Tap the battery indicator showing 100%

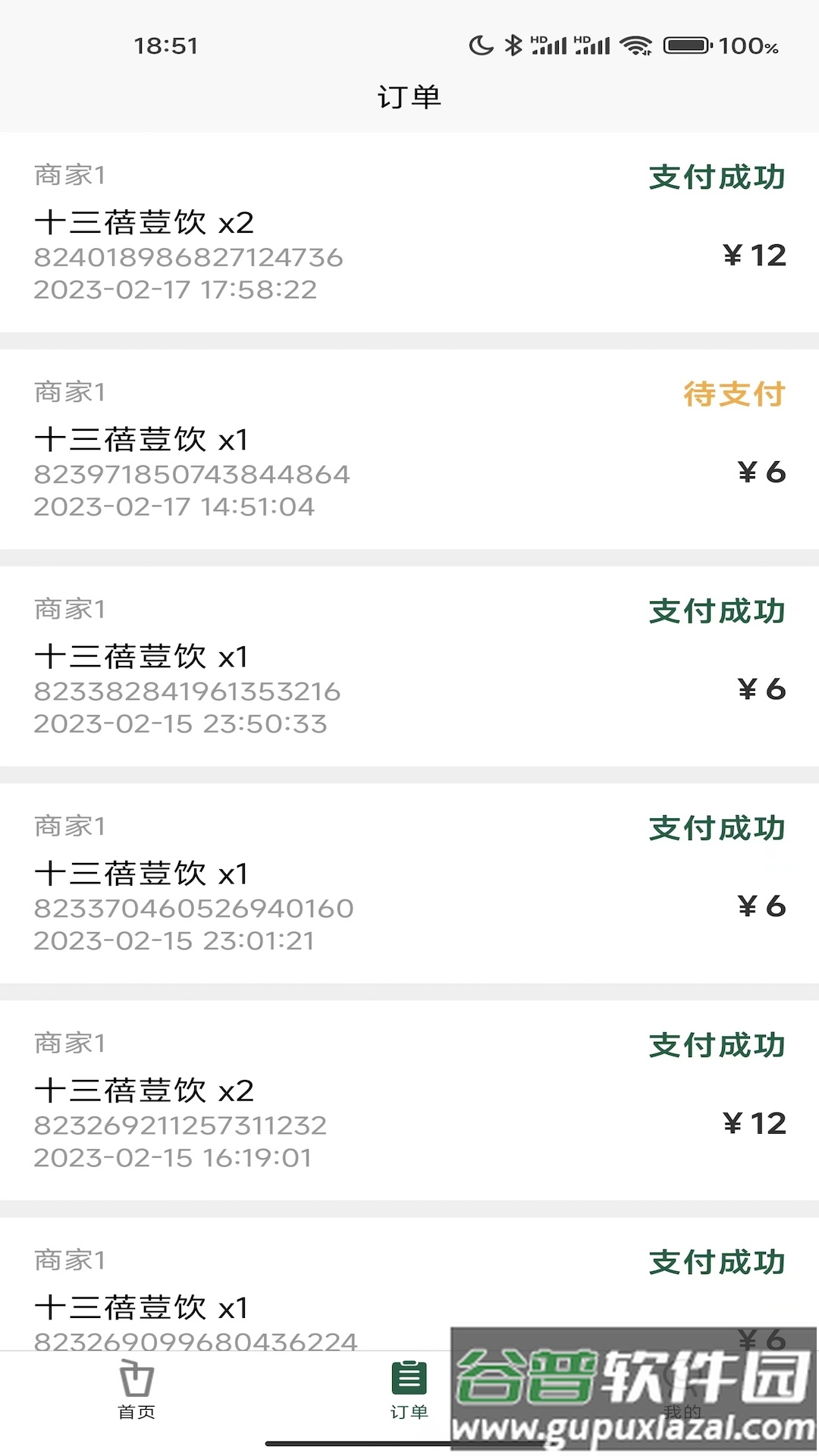click(689, 44)
